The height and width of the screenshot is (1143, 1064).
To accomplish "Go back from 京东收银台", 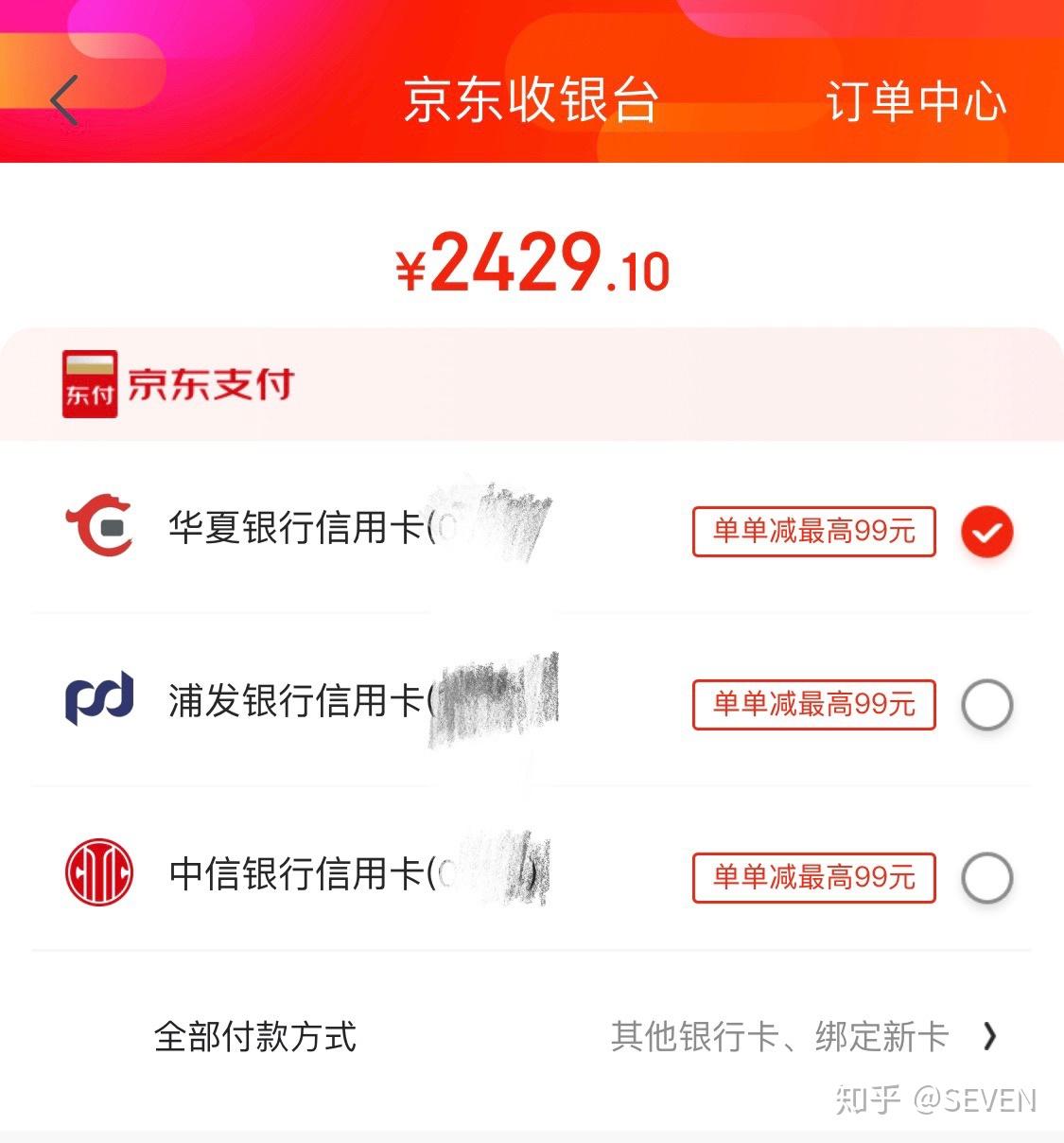I will coord(64,100).
